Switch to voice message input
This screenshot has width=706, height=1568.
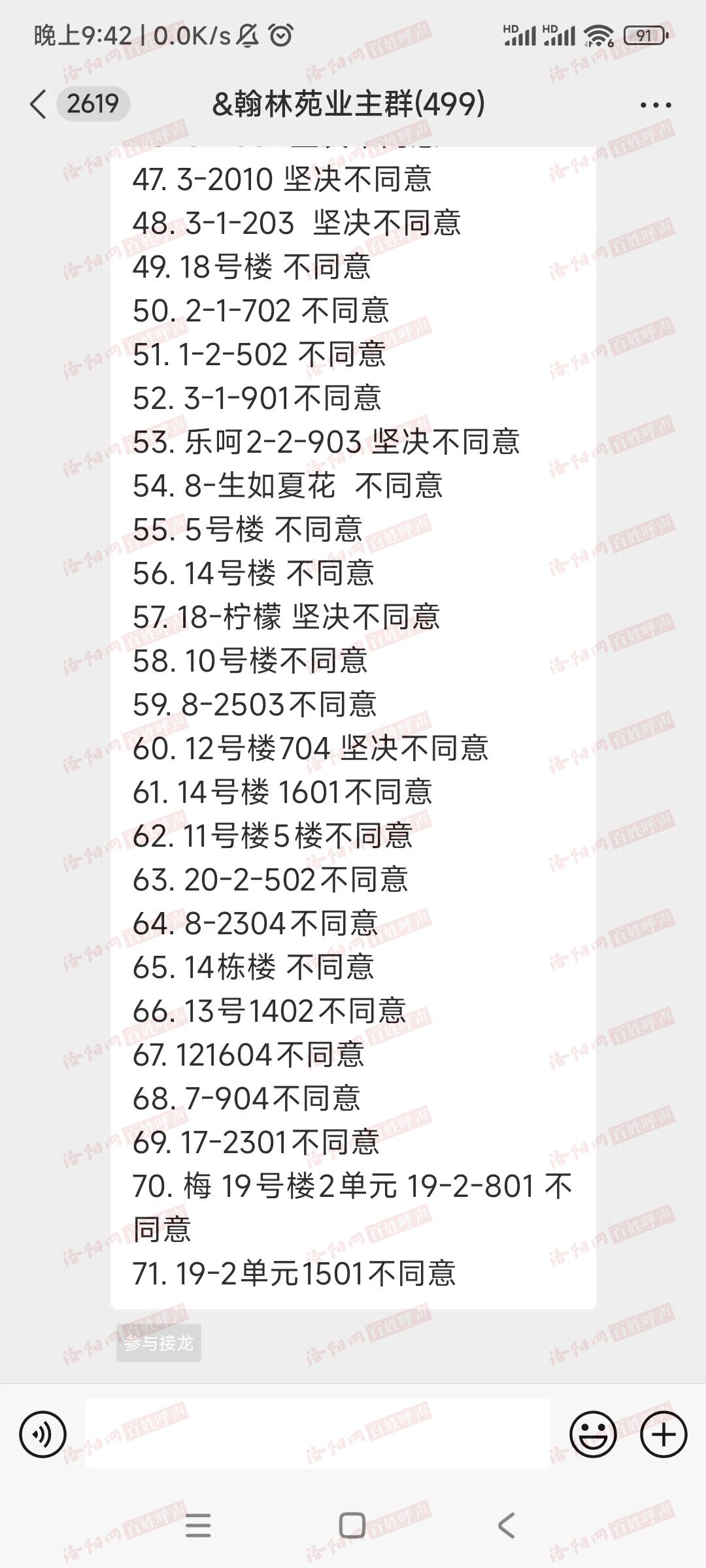tap(43, 1435)
